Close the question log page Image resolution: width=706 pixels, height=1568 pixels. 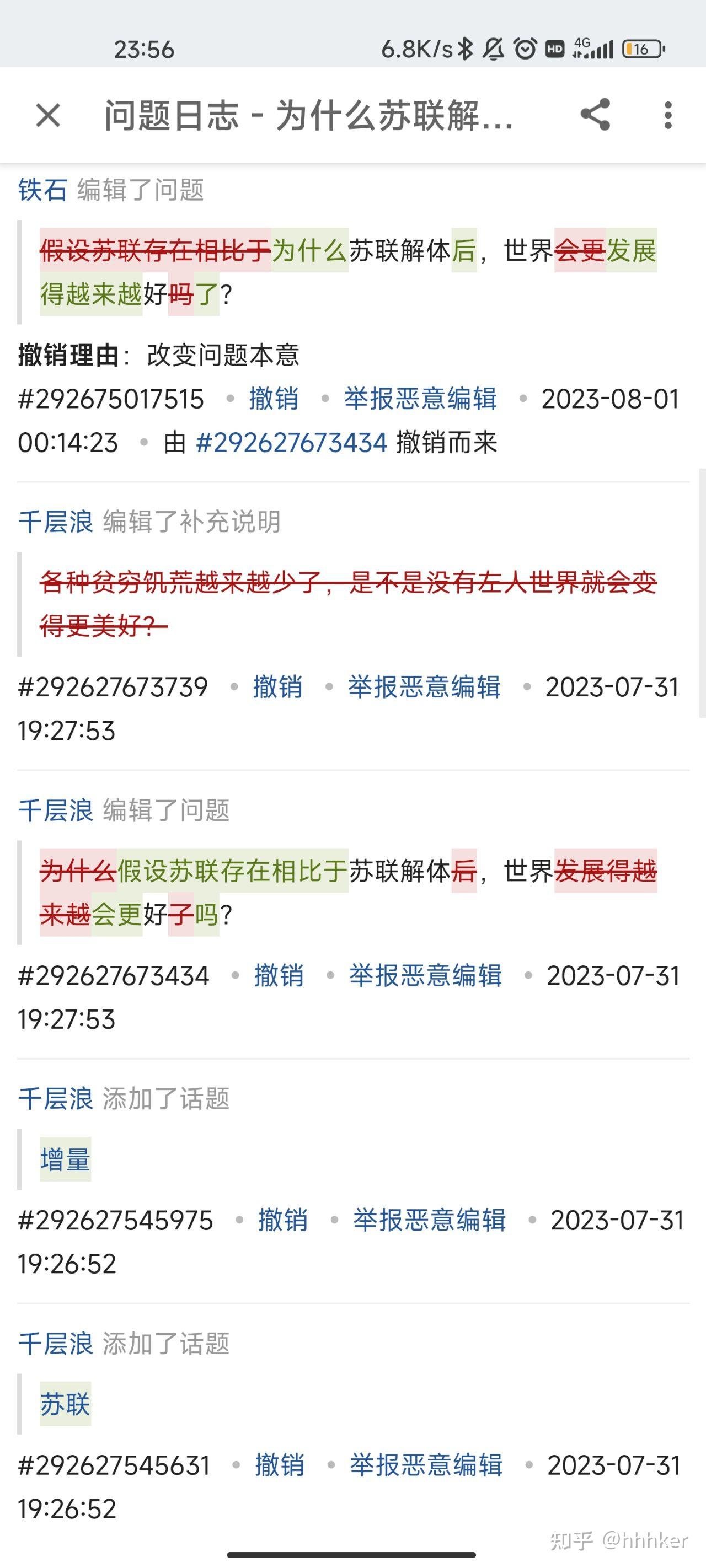click(48, 115)
